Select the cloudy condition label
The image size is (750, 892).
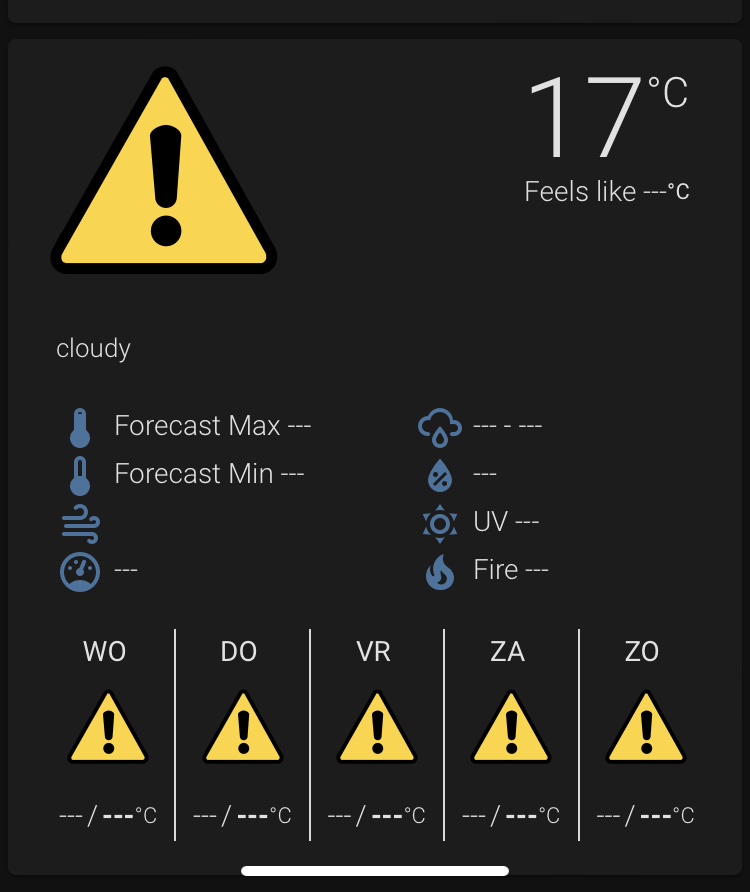(93, 349)
